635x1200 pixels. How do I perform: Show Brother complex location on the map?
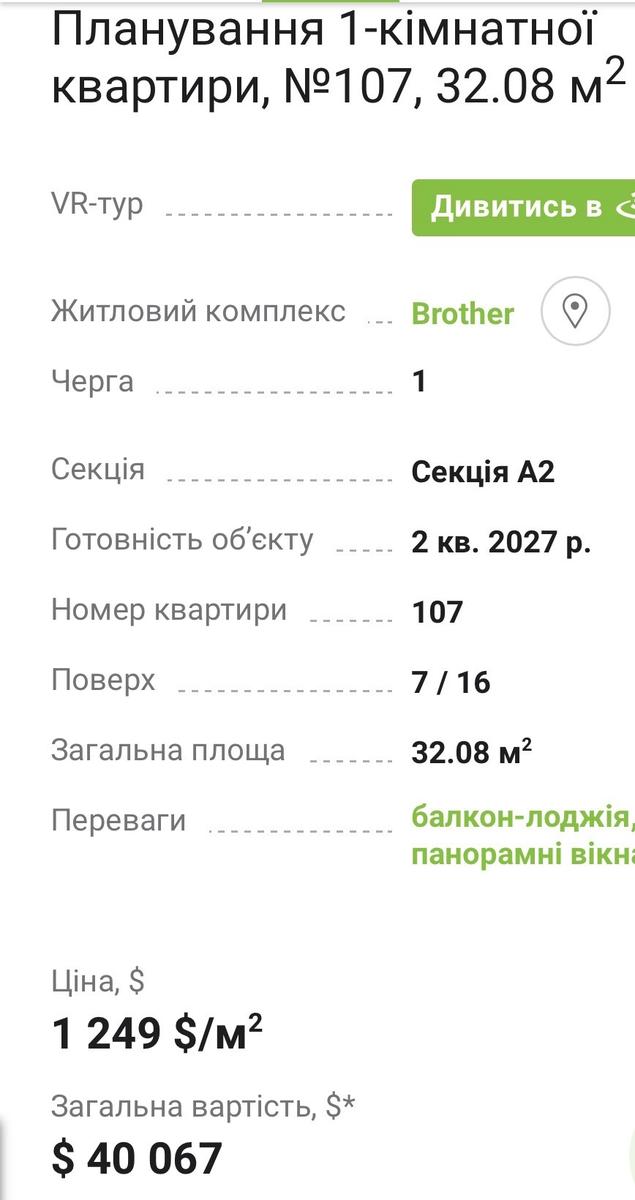(x=575, y=312)
